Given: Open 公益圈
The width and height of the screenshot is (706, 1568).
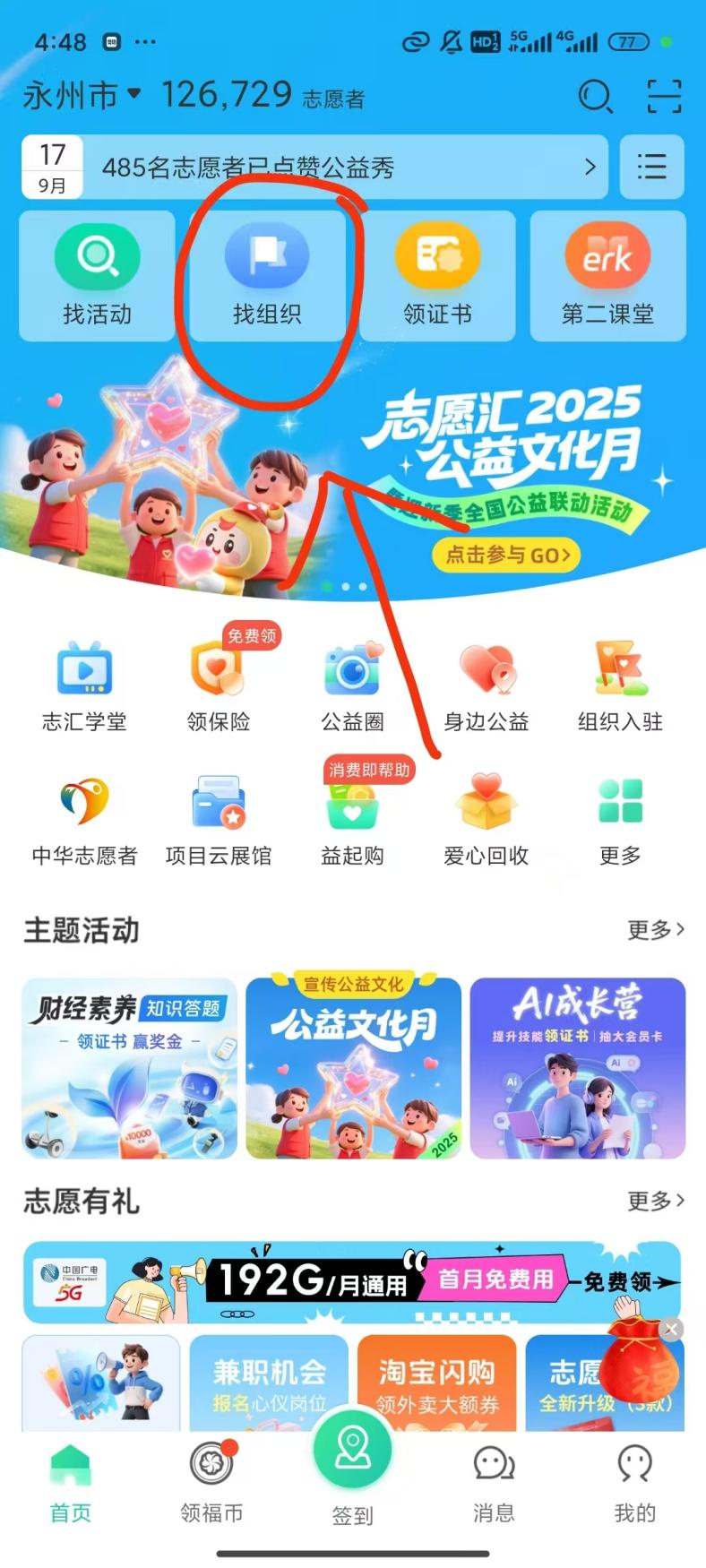Looking at the screenshot, I should click(352, 686).
